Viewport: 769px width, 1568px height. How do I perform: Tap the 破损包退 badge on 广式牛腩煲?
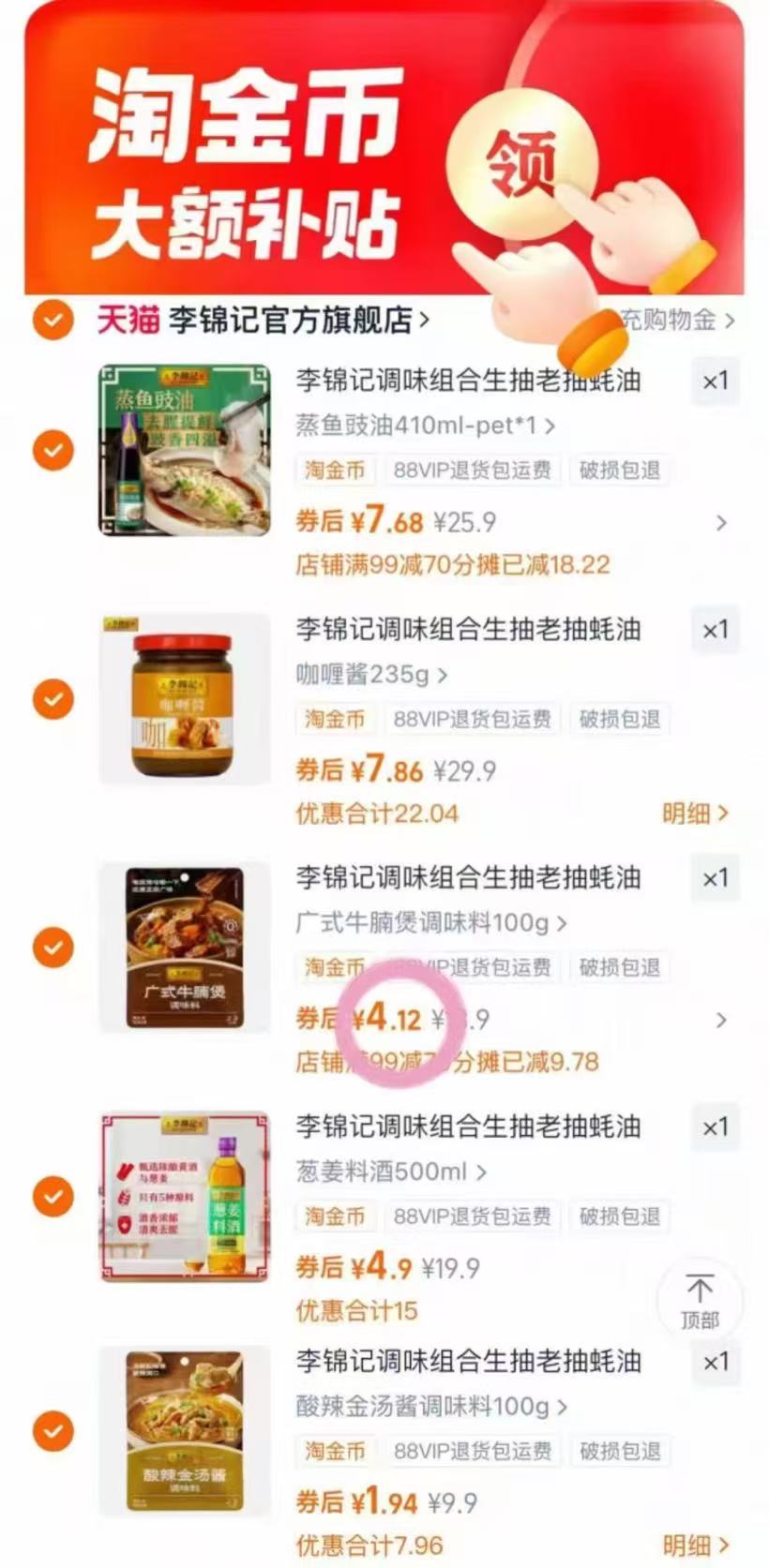(x=620, y=968)
